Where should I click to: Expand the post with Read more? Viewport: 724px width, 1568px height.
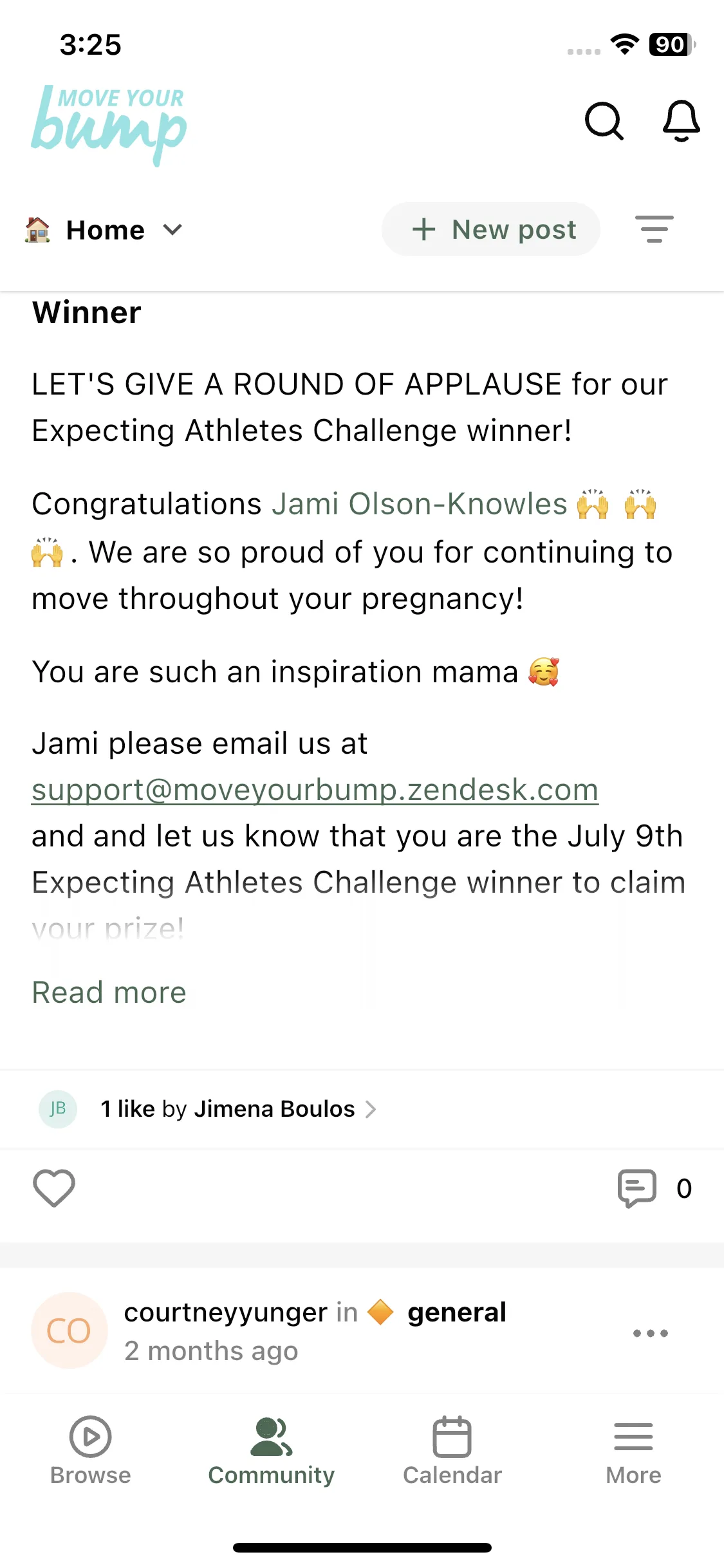click(109, 992)
